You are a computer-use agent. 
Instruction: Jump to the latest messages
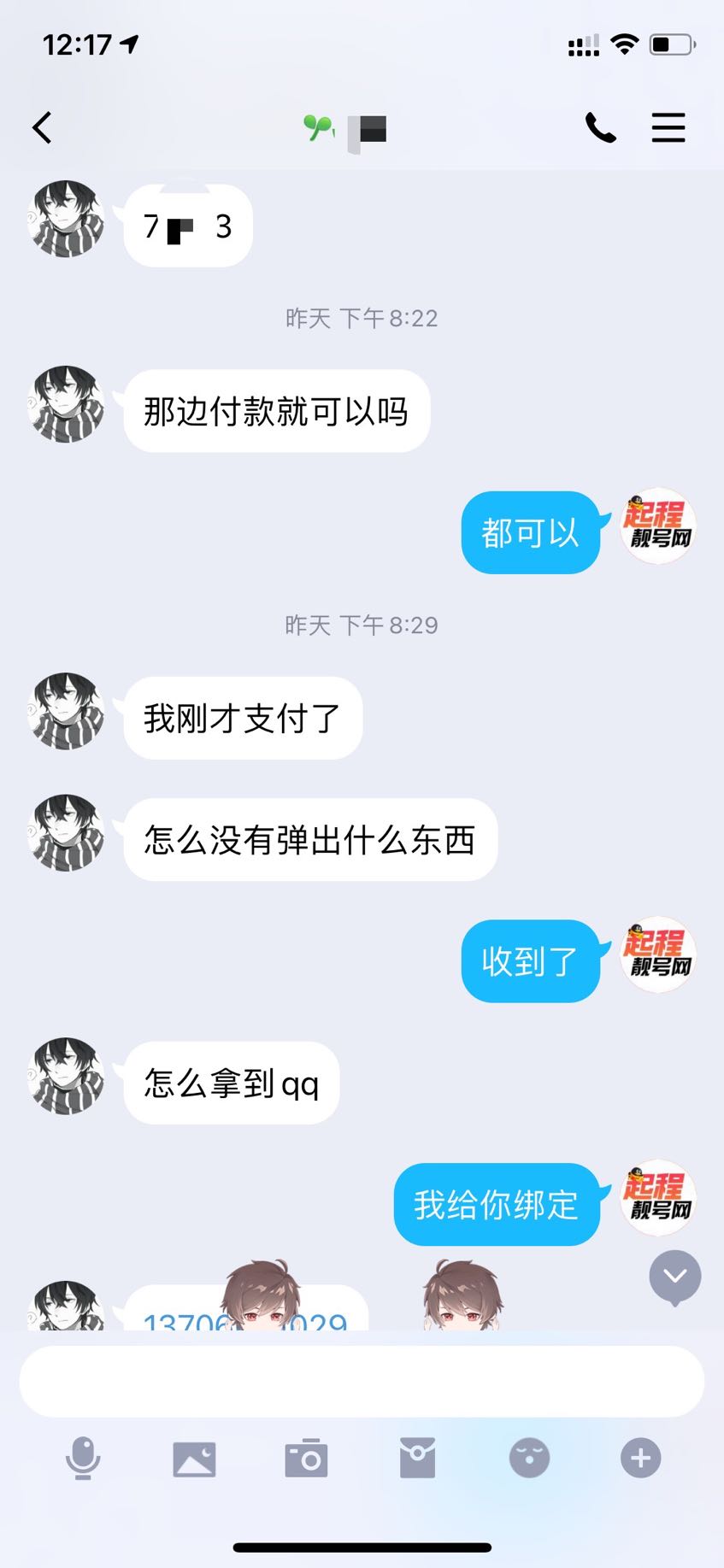(x=674, y=1277)
